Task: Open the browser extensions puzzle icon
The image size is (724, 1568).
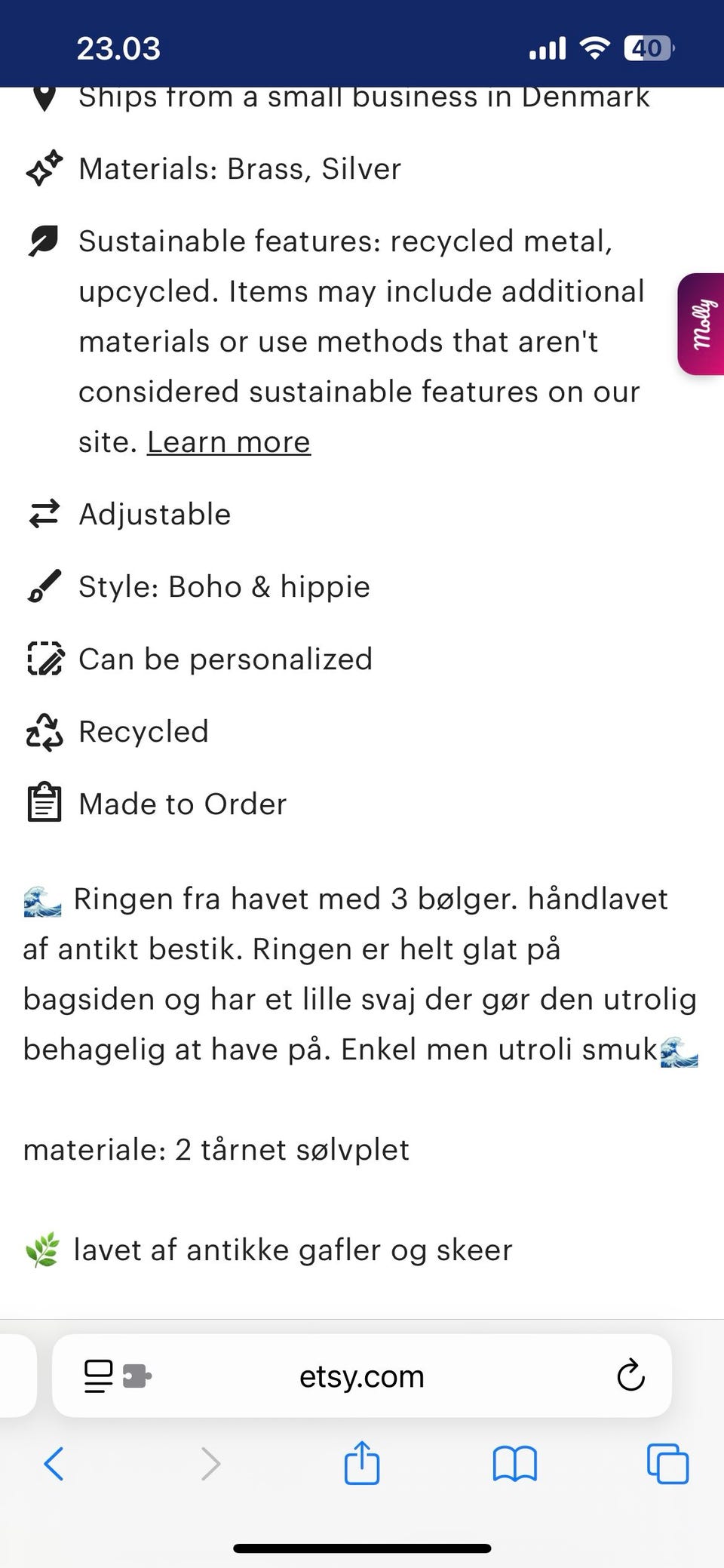Action: pos(139,1375)
